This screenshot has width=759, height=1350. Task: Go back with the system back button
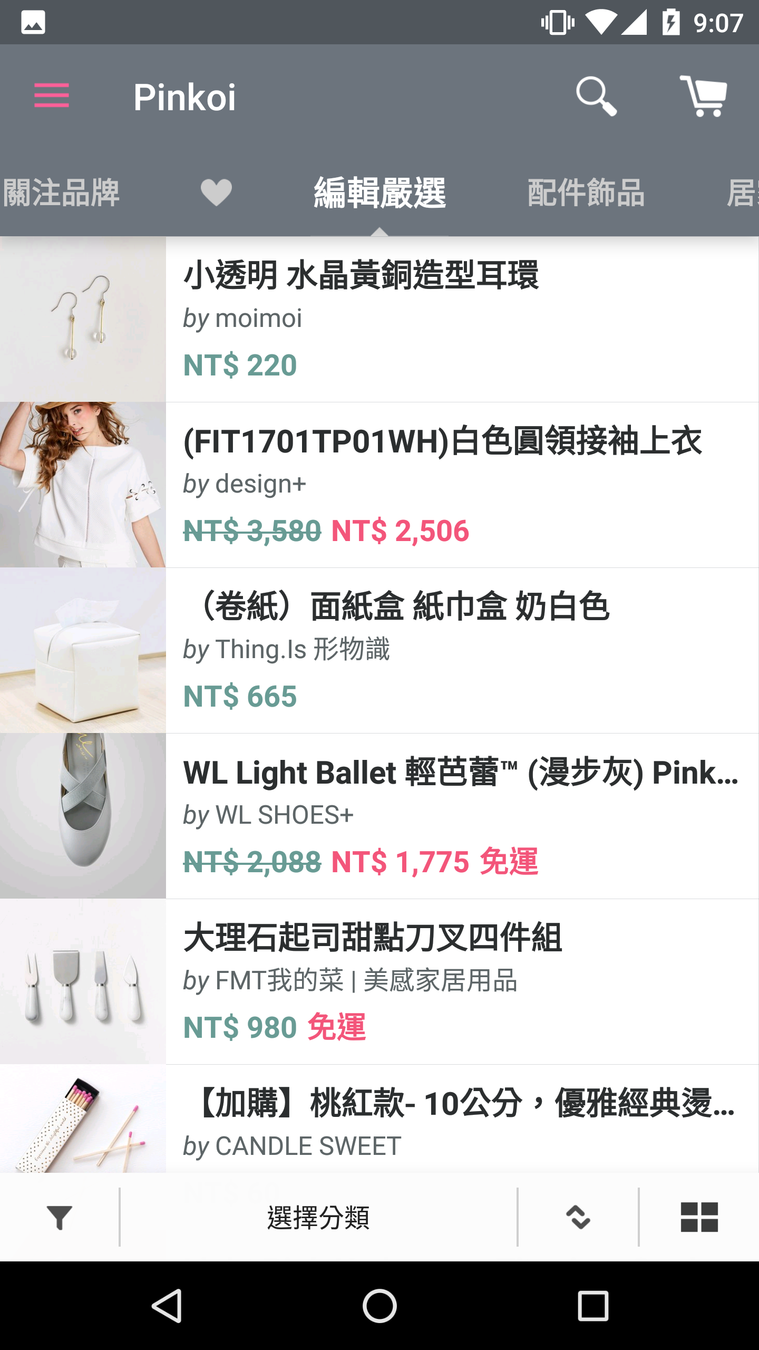point(166,1305)
